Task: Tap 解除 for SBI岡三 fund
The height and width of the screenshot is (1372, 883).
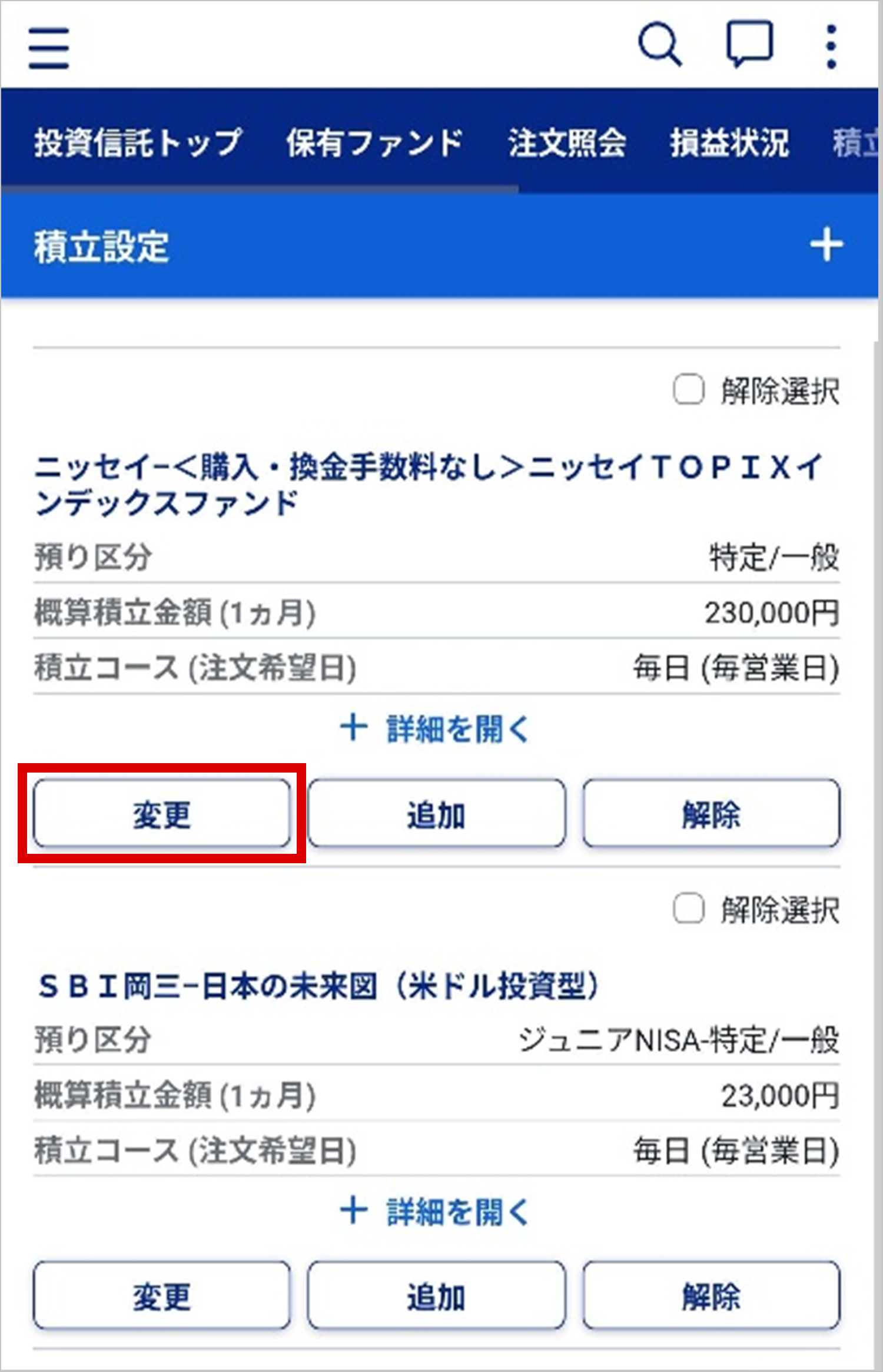Action: tap(711, 1296)
